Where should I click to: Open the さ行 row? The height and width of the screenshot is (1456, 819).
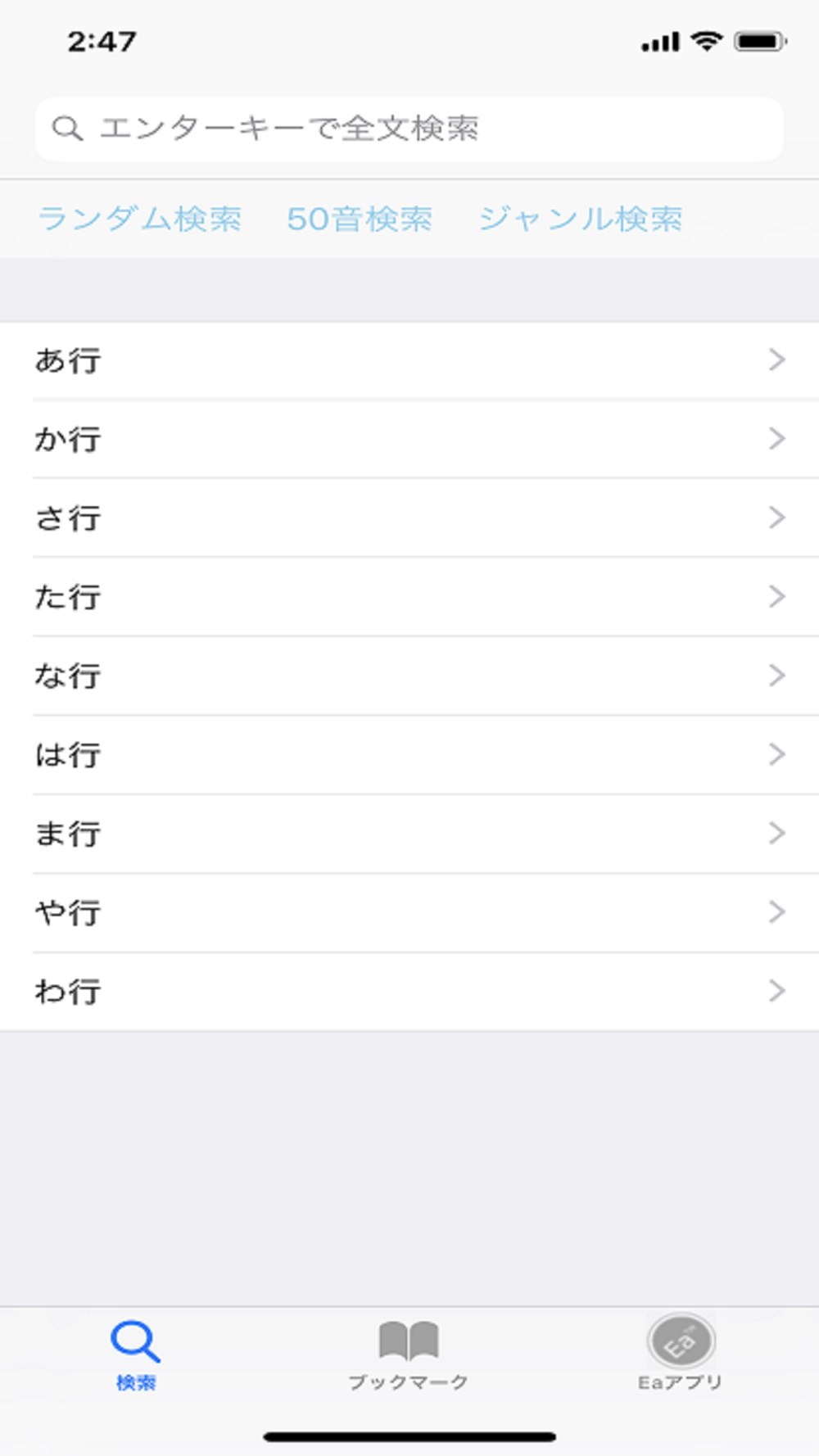(409, 518)
